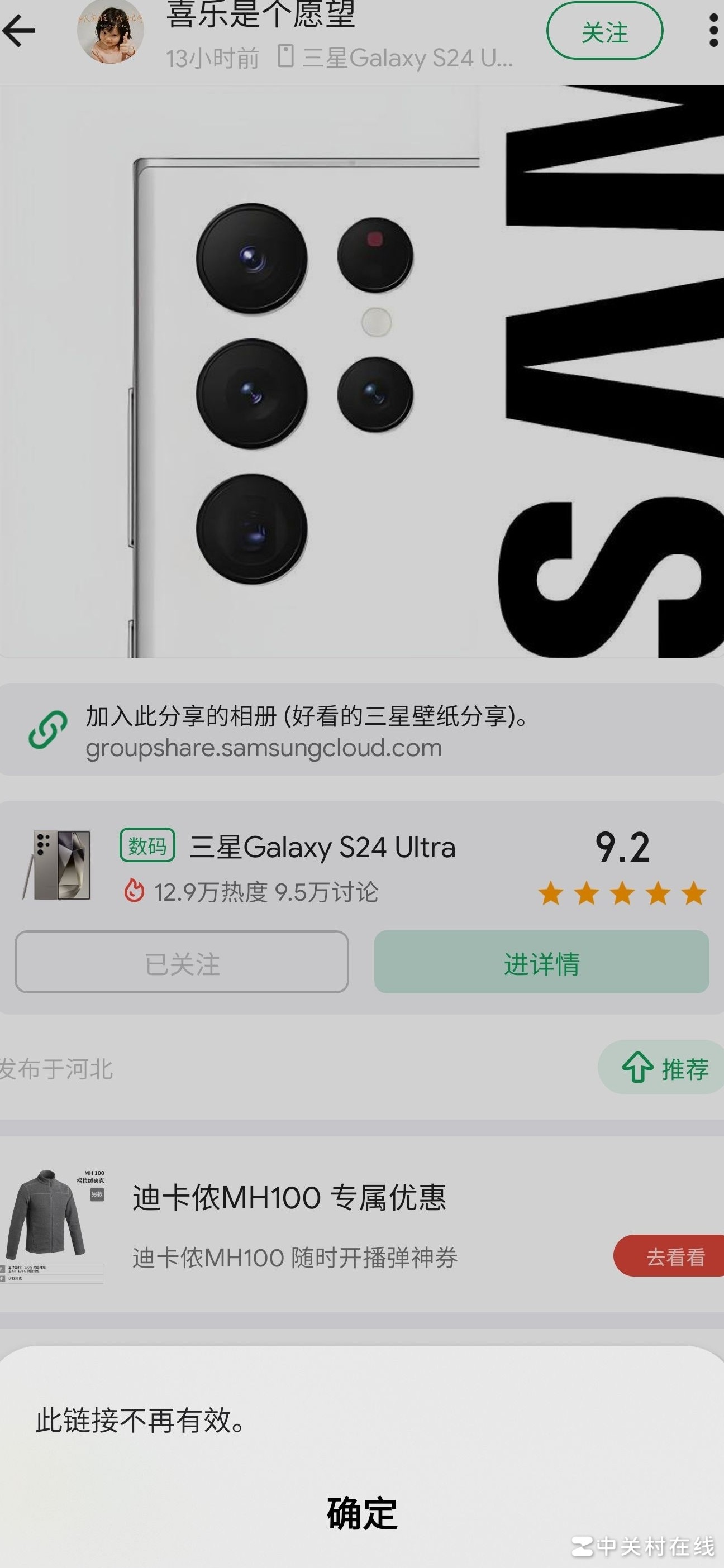Recommend this post with 推荐
Viewport: 724px width, 1568px height.
click(x=664, y=1068)
